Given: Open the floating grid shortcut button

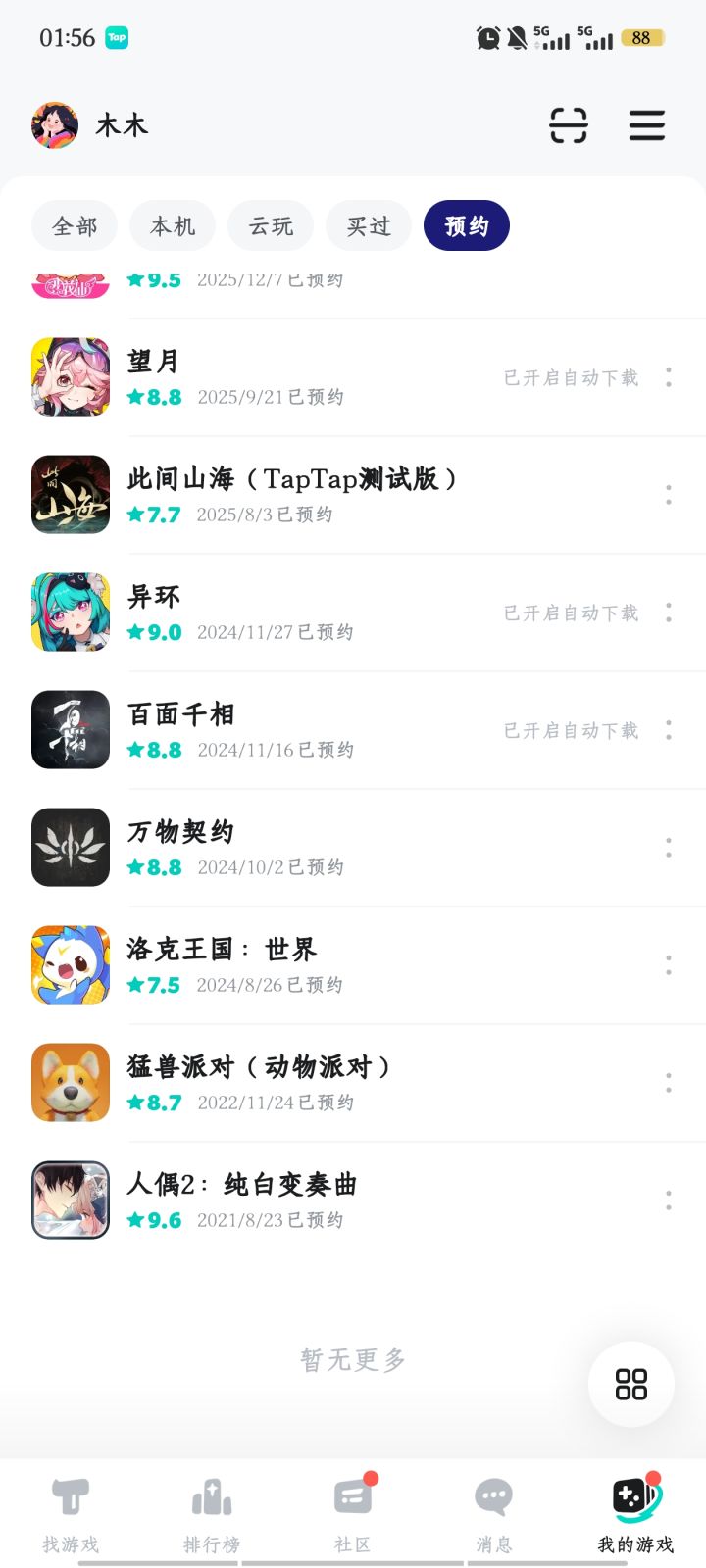Looking at the screenshot, I should point(631,1383).
